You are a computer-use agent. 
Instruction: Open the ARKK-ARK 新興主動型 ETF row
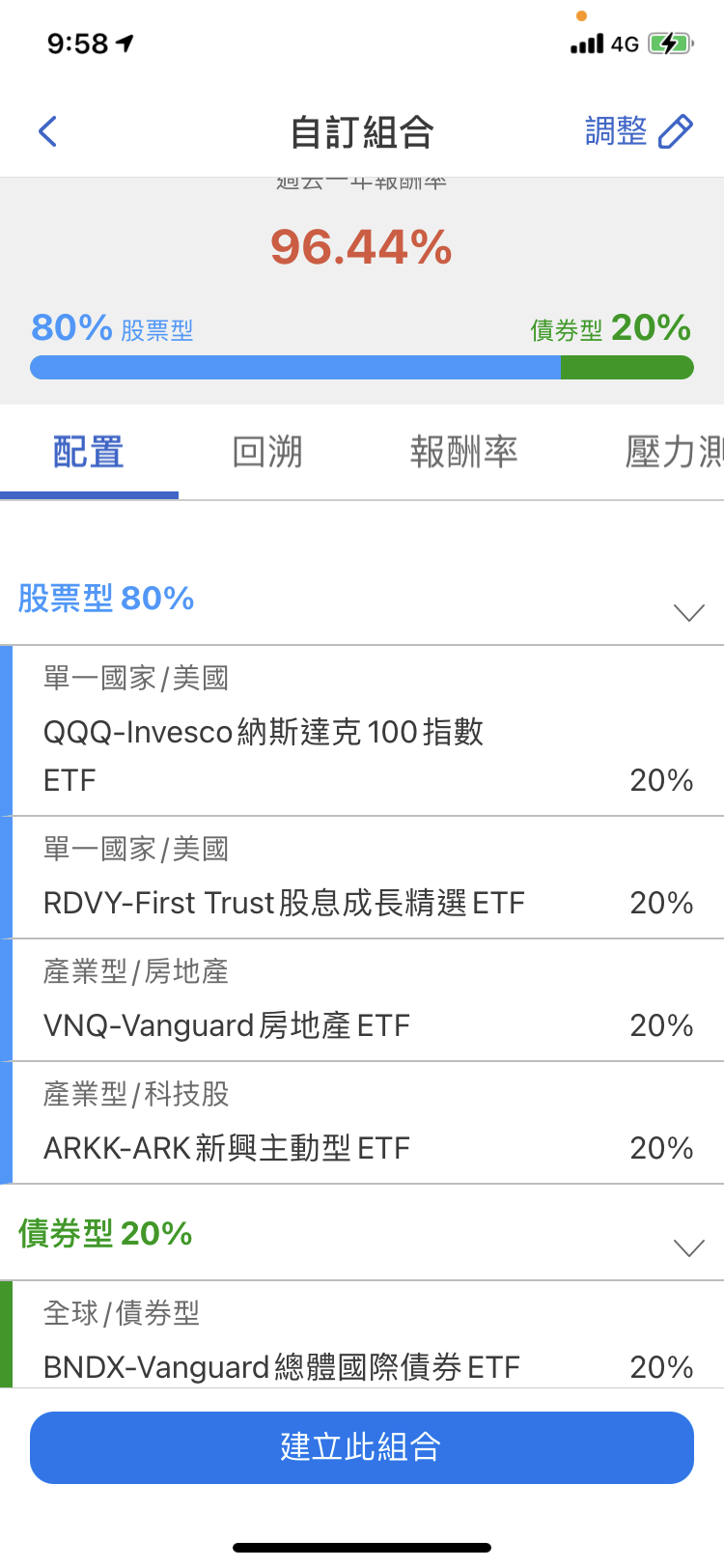pyautogui.click(x=367, y=1124)
